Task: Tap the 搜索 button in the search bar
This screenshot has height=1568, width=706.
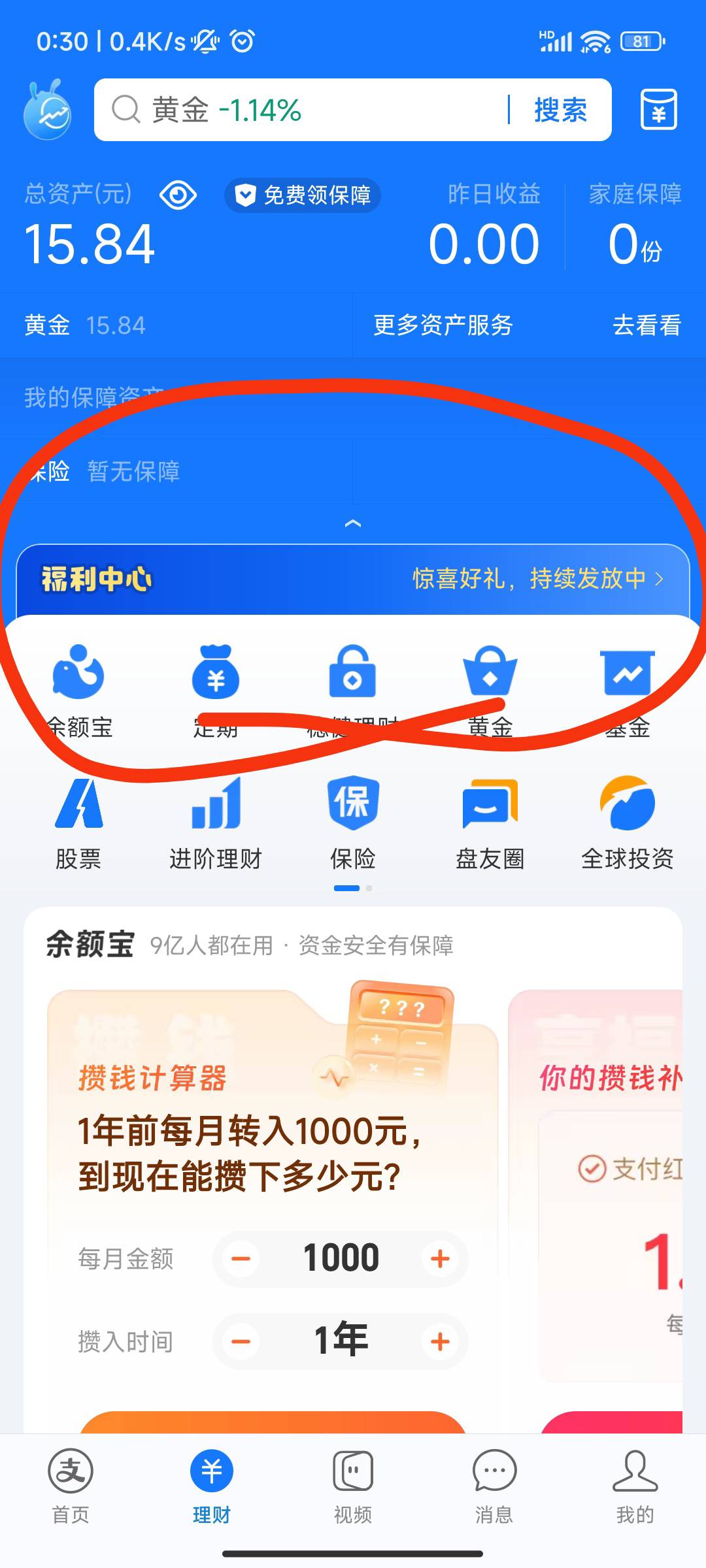Action: tap(560, 110)
